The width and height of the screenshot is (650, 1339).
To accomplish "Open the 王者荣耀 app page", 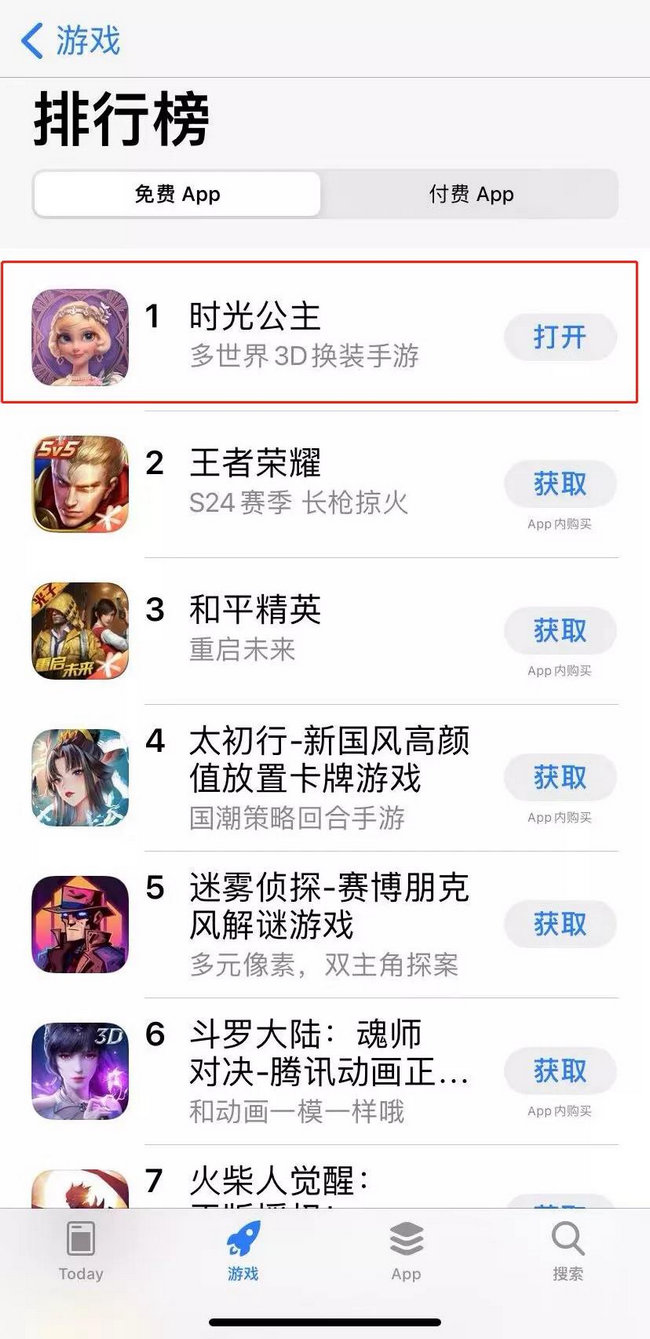I will [300, 484].
